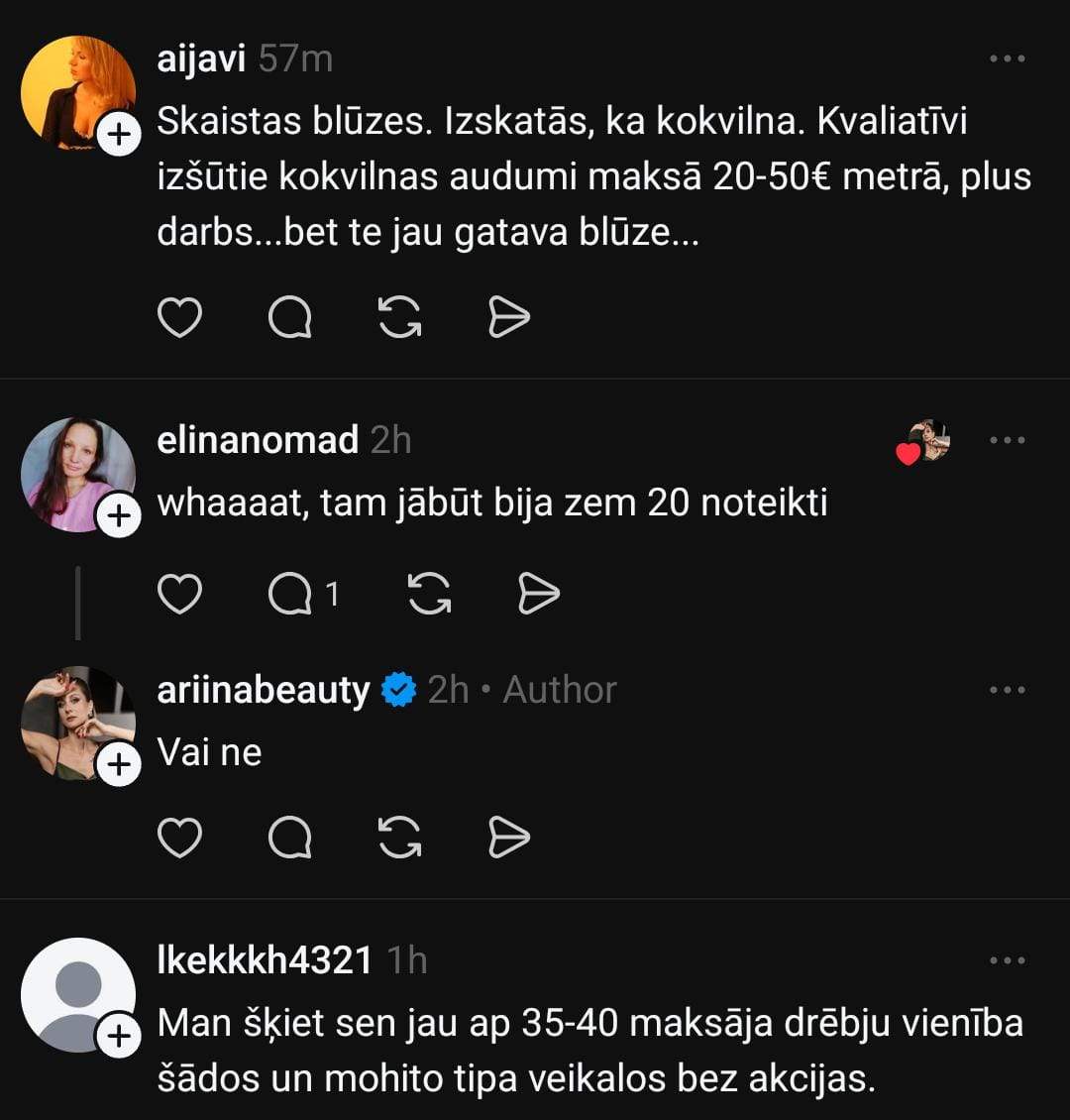The height and width of the screenshot is (1120, 1070).
Task: Follow elinanomad via plus badge
Action: (x=118, y=515)
